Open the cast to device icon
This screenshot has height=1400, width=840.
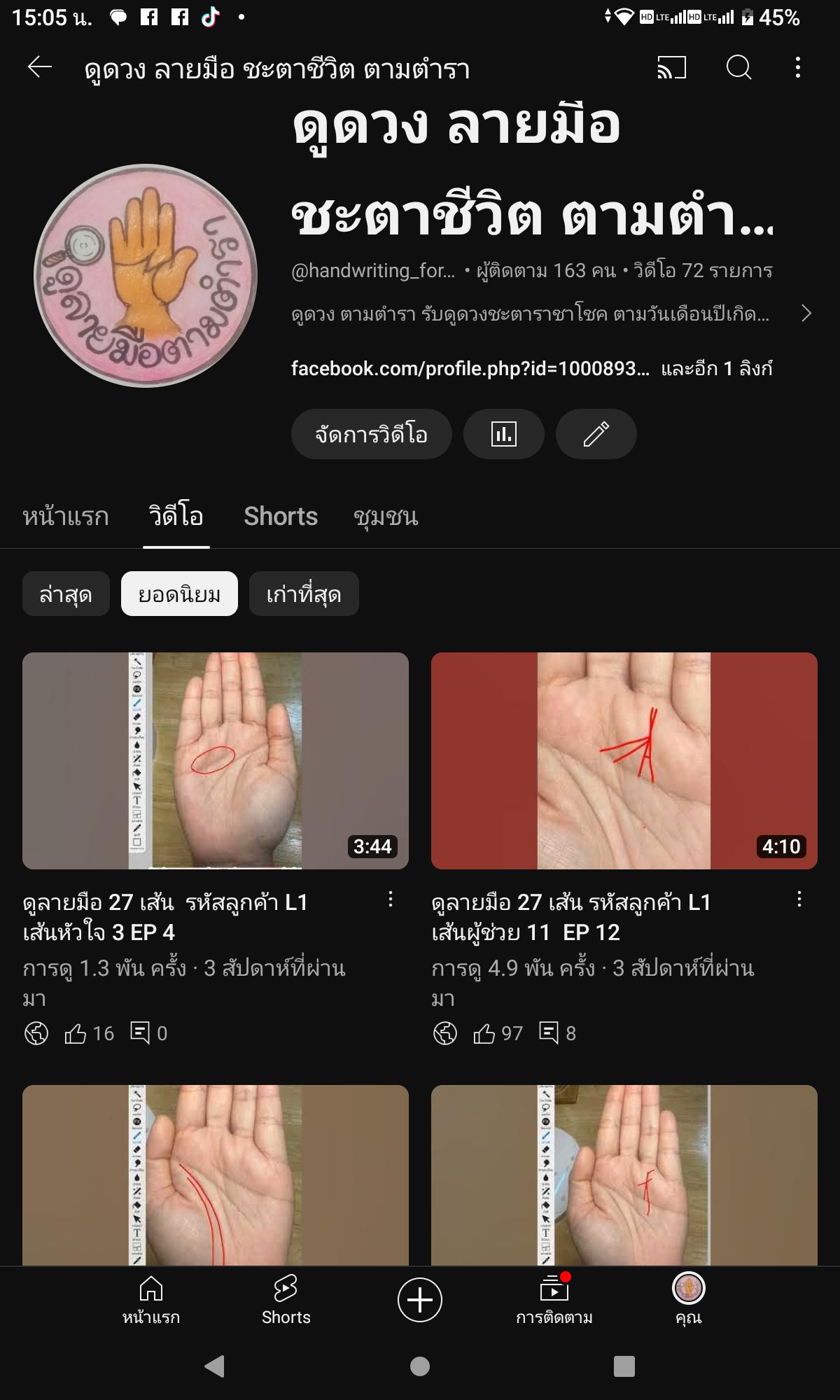pyautogui.click(x=671, y=68)
